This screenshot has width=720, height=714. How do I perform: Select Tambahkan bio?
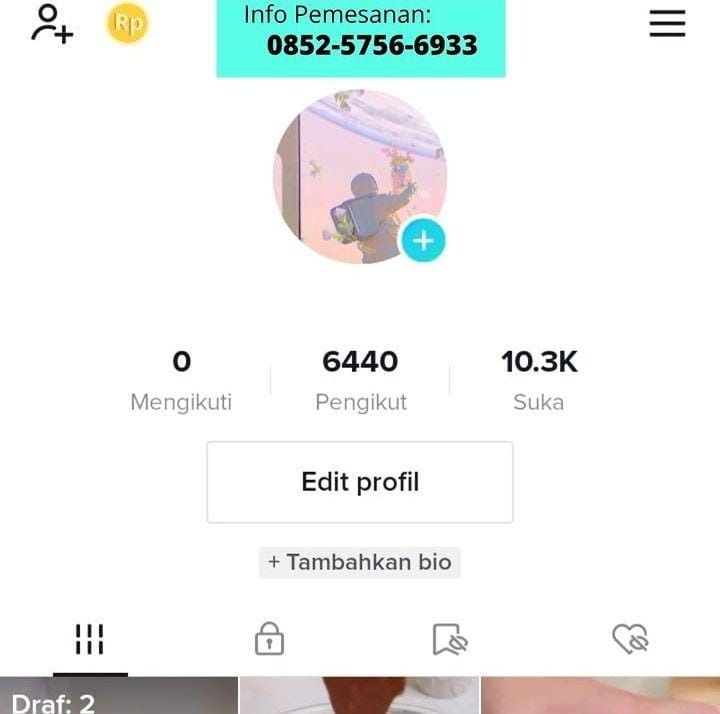360,562
